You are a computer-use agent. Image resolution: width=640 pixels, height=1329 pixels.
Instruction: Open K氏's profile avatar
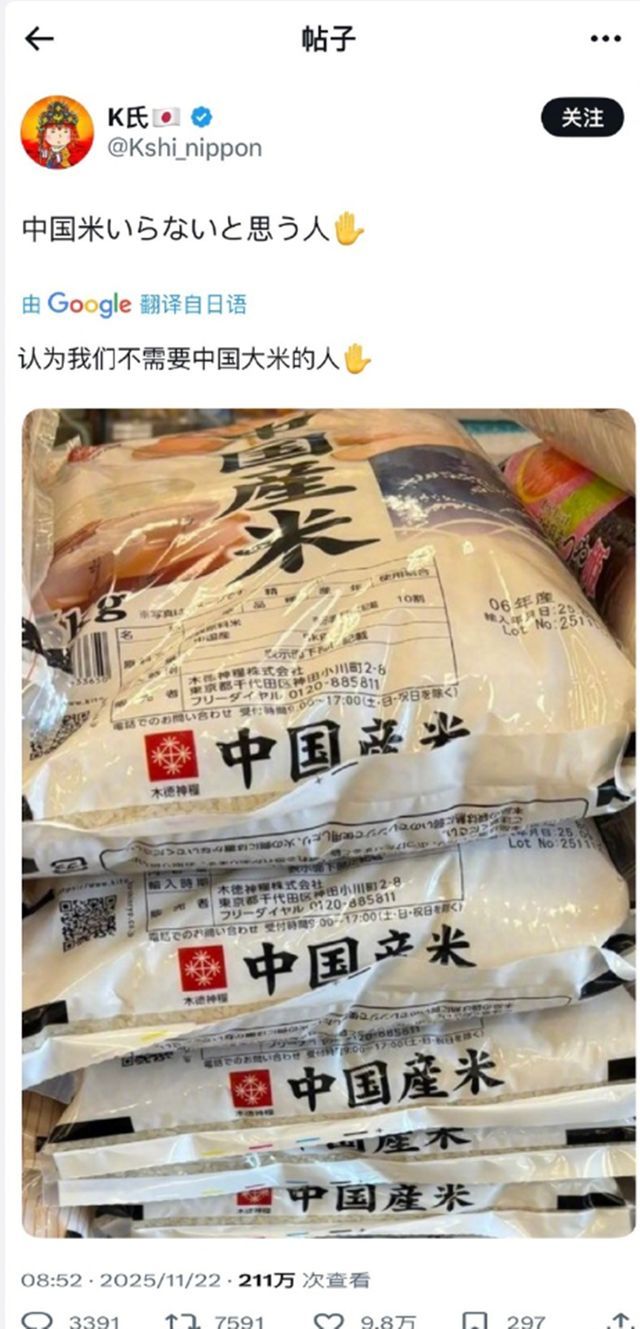tap(57, 132)
